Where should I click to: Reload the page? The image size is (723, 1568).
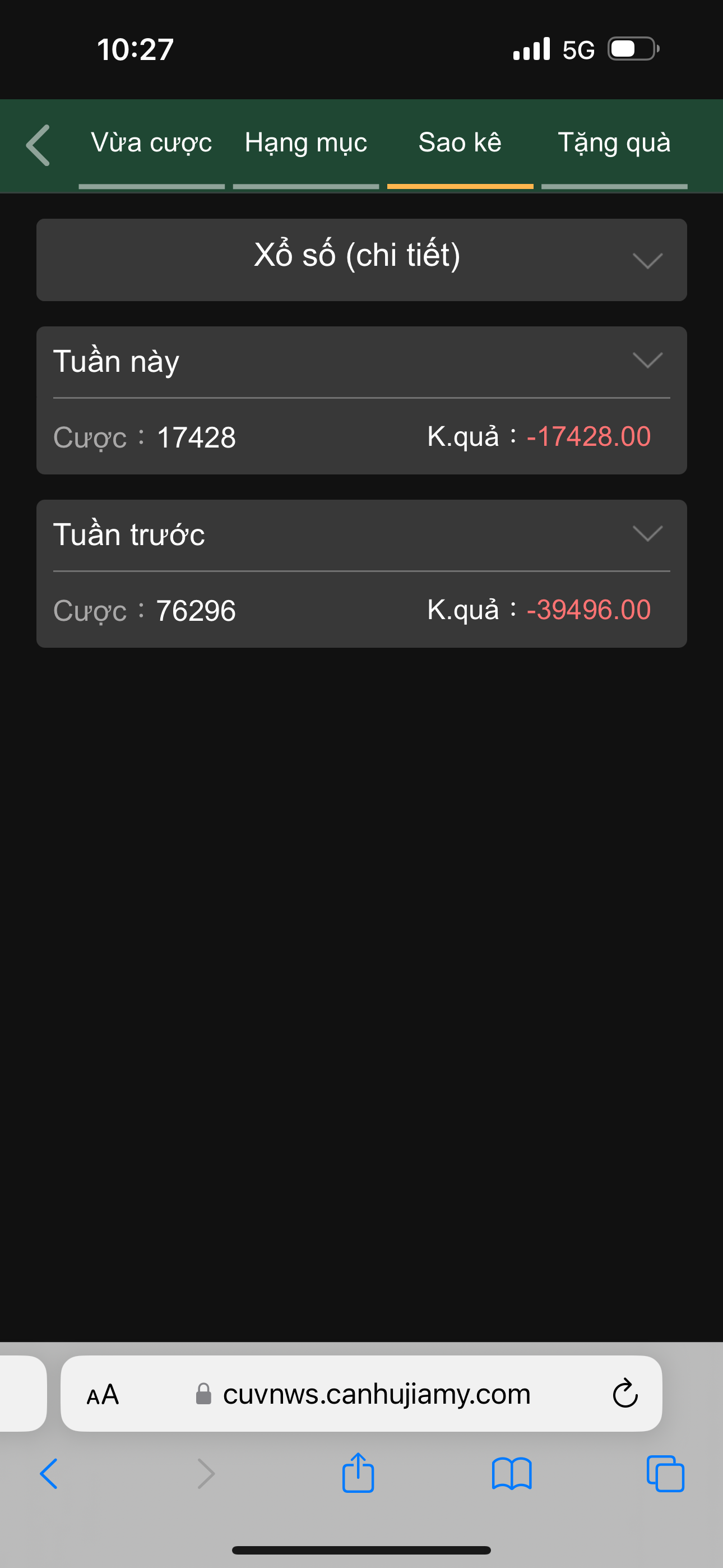[x=625, y=1393]
